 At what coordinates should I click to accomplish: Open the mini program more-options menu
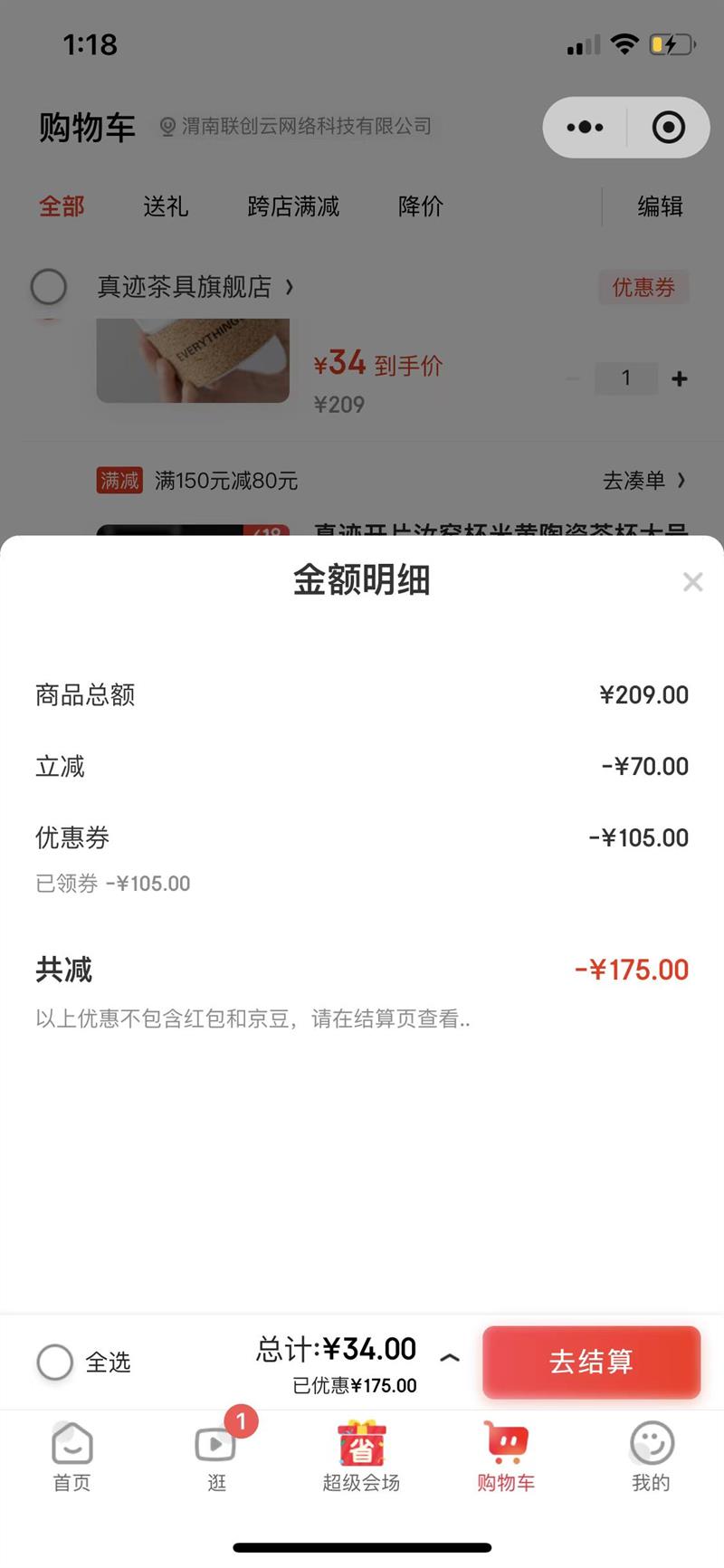(x=585, y=128)
